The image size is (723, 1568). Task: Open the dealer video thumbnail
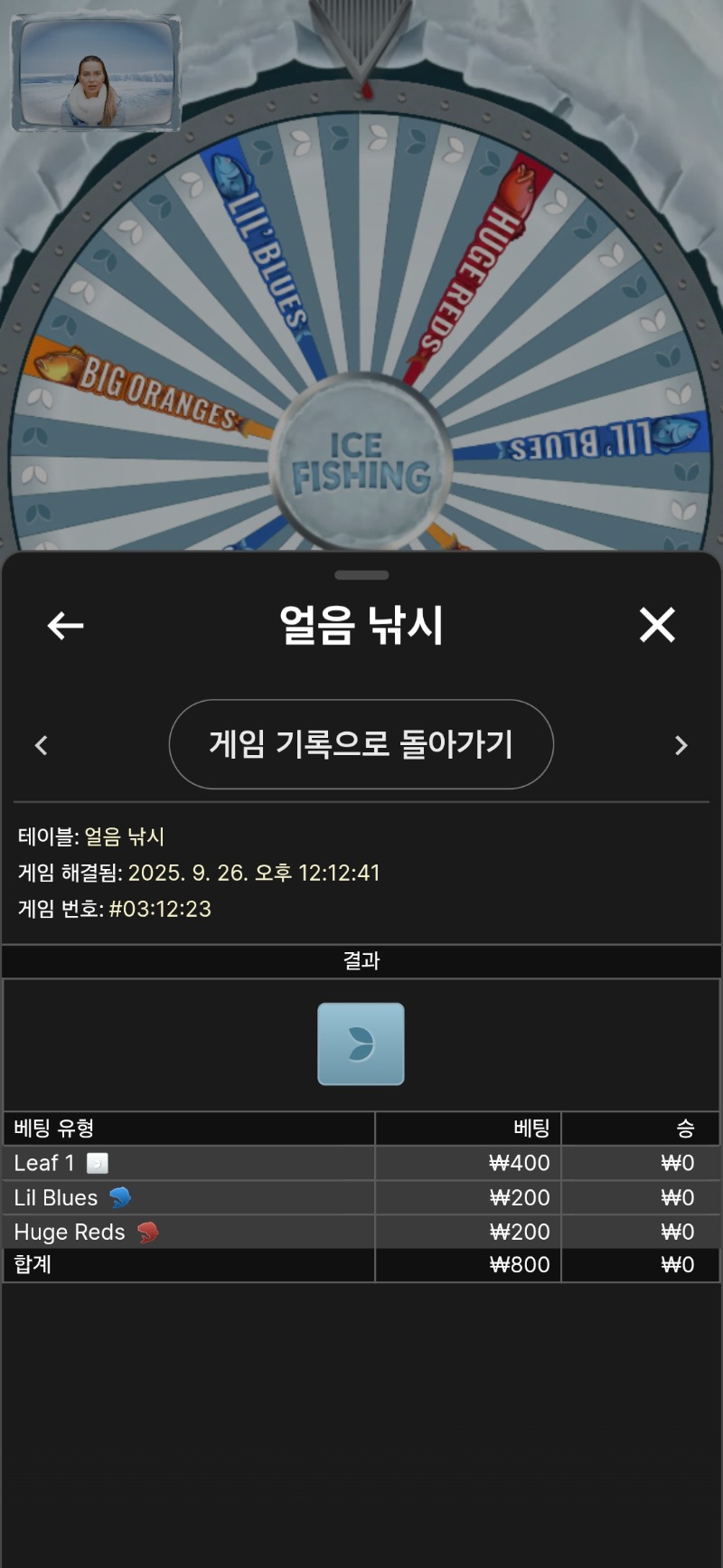[96, 73]
